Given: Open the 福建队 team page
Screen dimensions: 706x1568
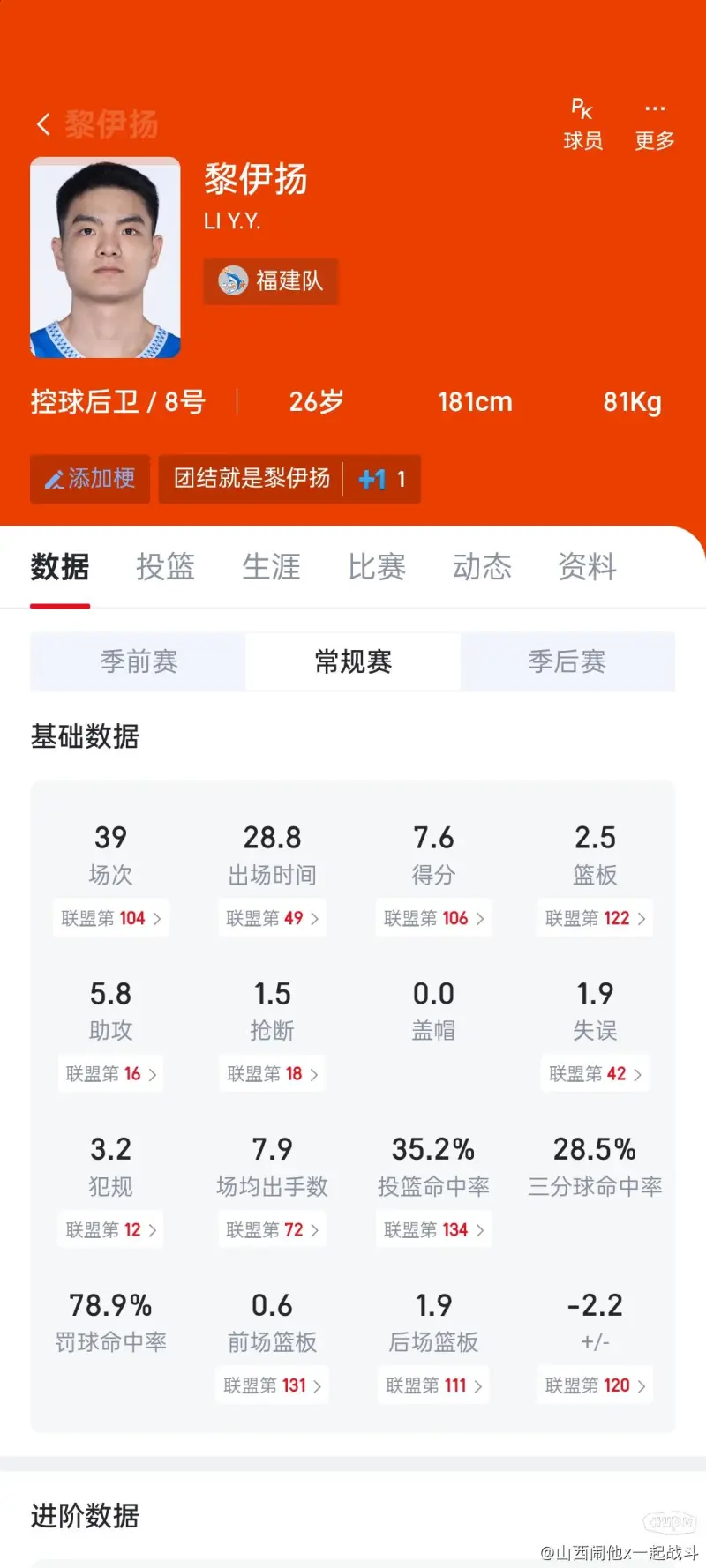Looking at the screenshot, I should 271,281.
